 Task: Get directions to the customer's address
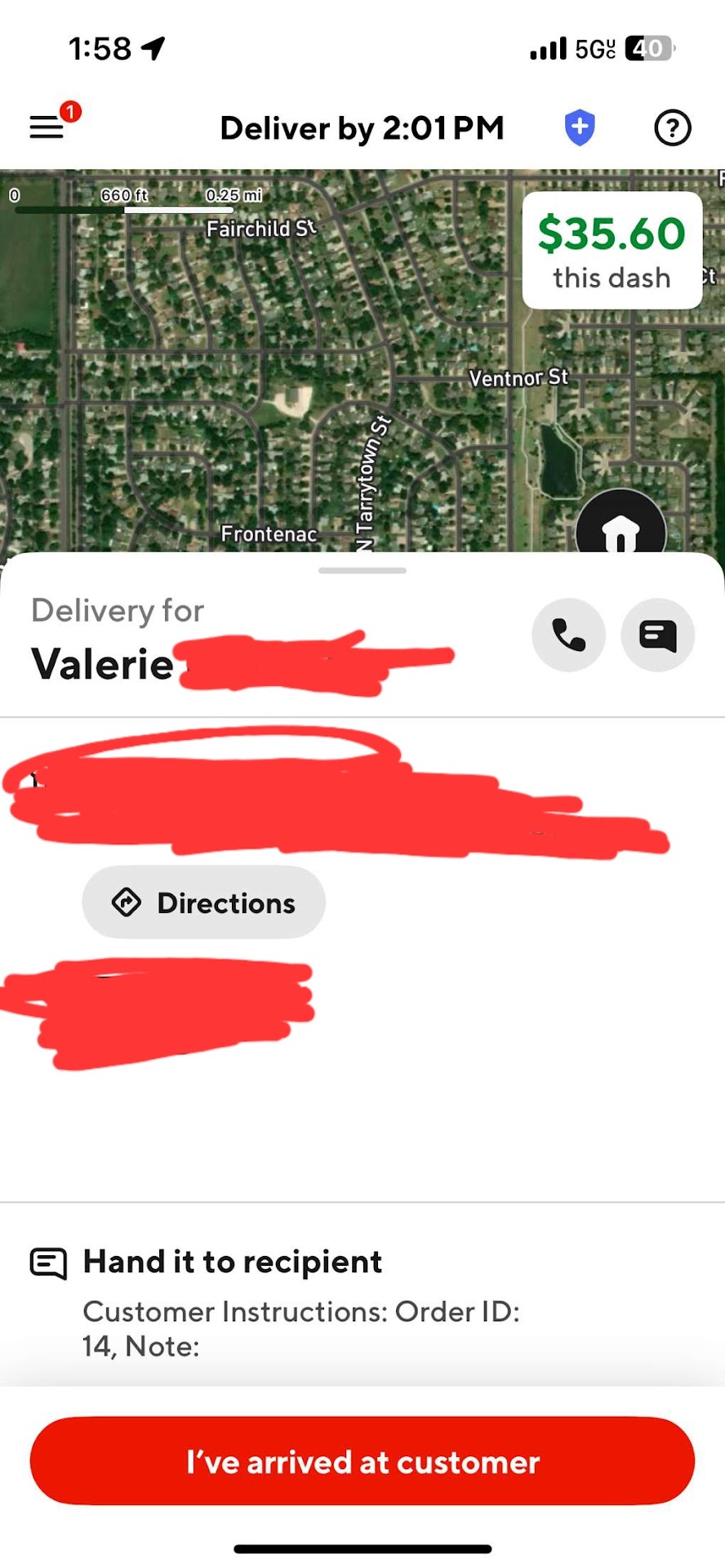click(x=204, y=902)
